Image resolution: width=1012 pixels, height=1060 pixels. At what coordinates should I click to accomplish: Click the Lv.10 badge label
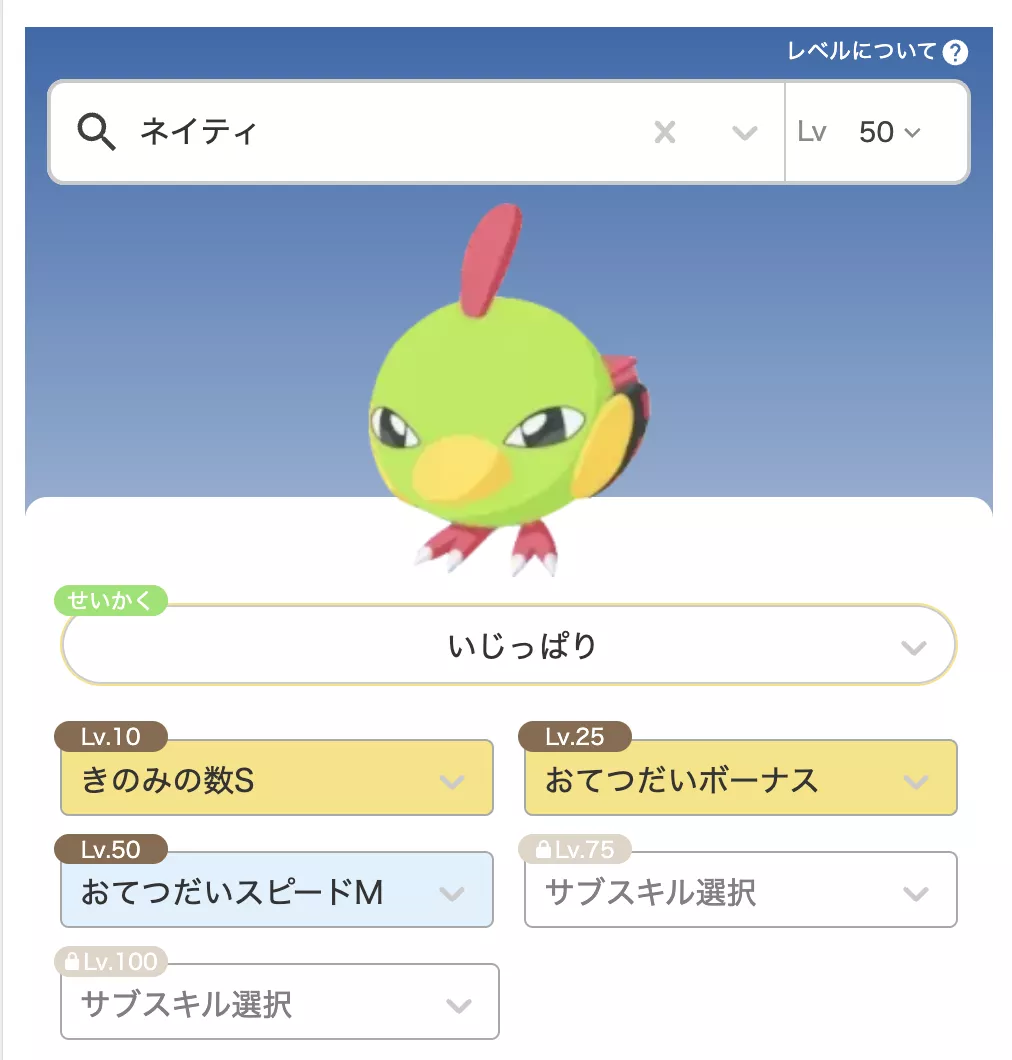click(x=108, y=737)
